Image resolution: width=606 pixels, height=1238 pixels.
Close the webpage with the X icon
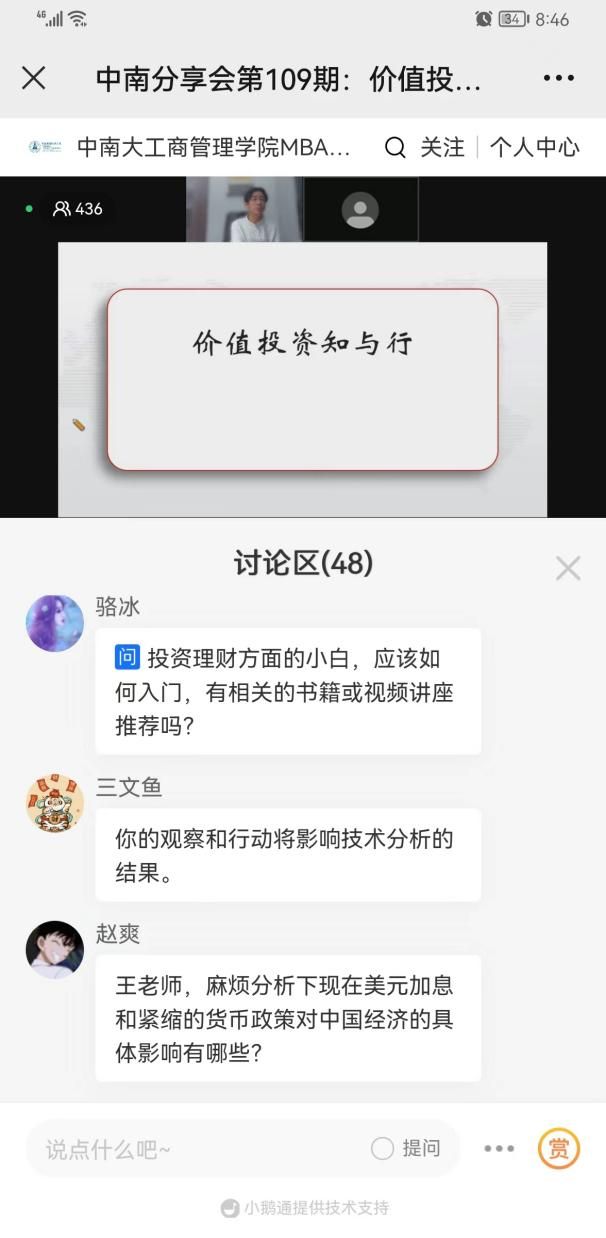click(x=33, y=78)
